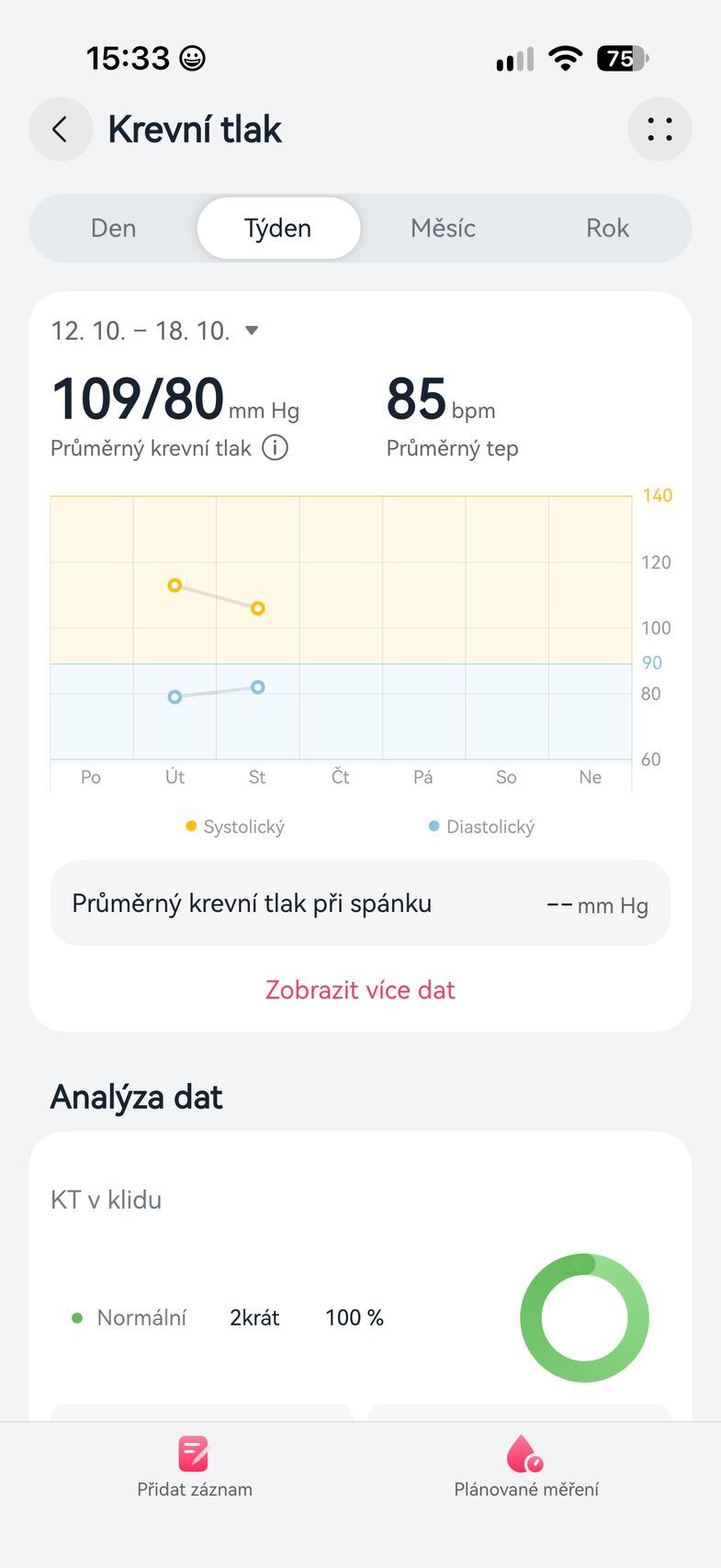Show the Rok statistics tab
721x1568 pixels.
point(607,228)
